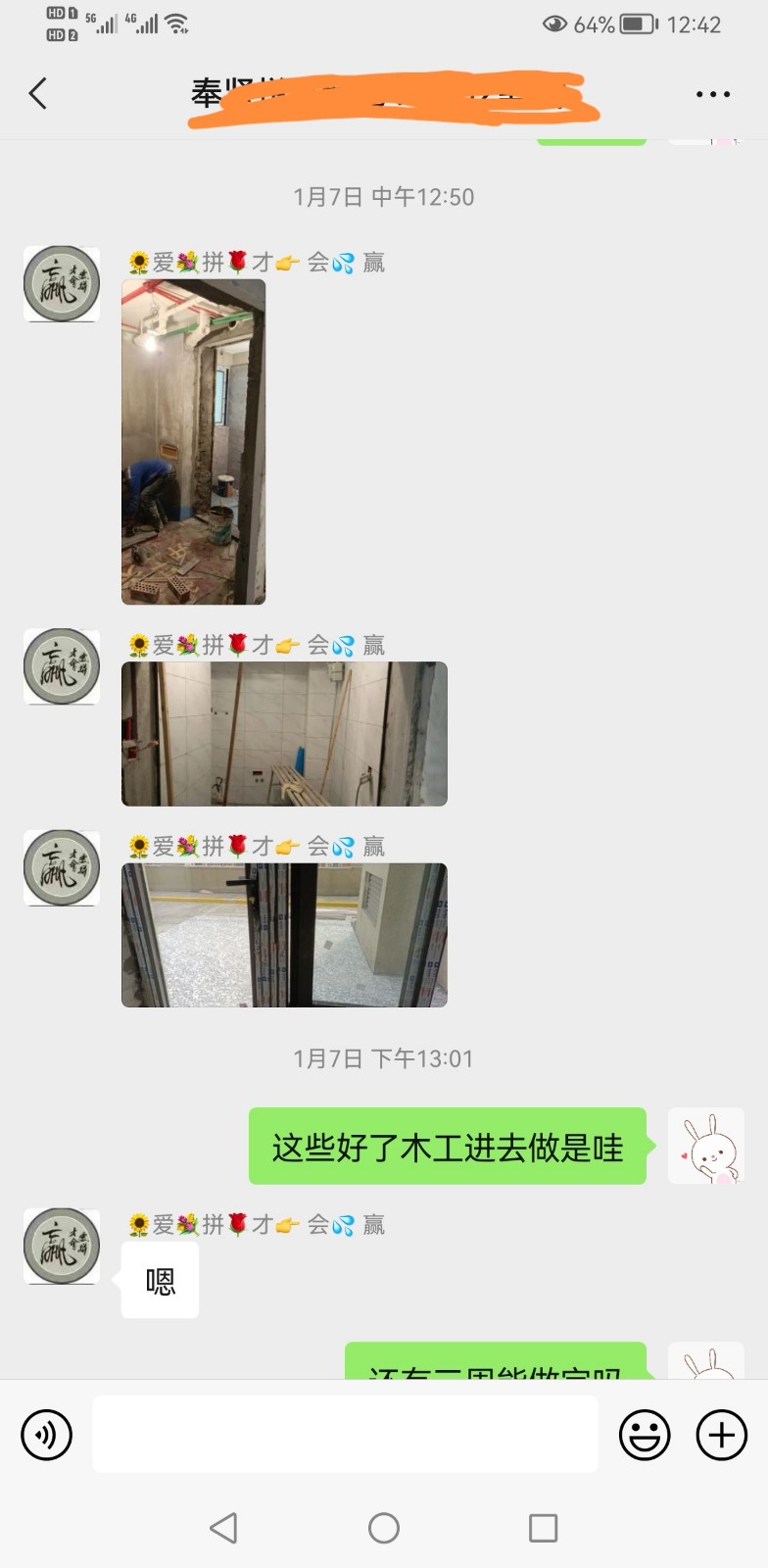Screen dimensions: 768x1568
Task: View the white tiled wall photo
Action: (284, 734)
